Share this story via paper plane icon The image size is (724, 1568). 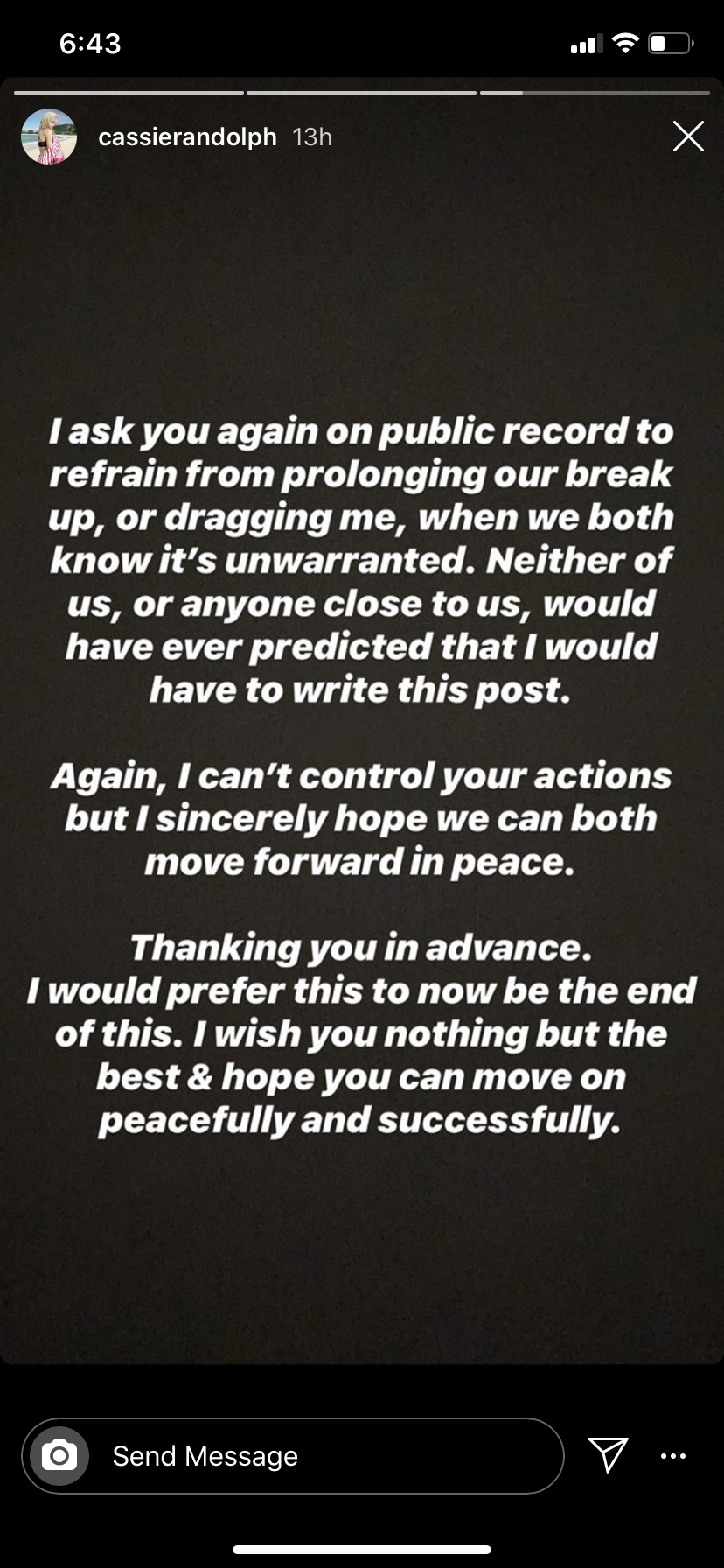[x=608, y=1454]
